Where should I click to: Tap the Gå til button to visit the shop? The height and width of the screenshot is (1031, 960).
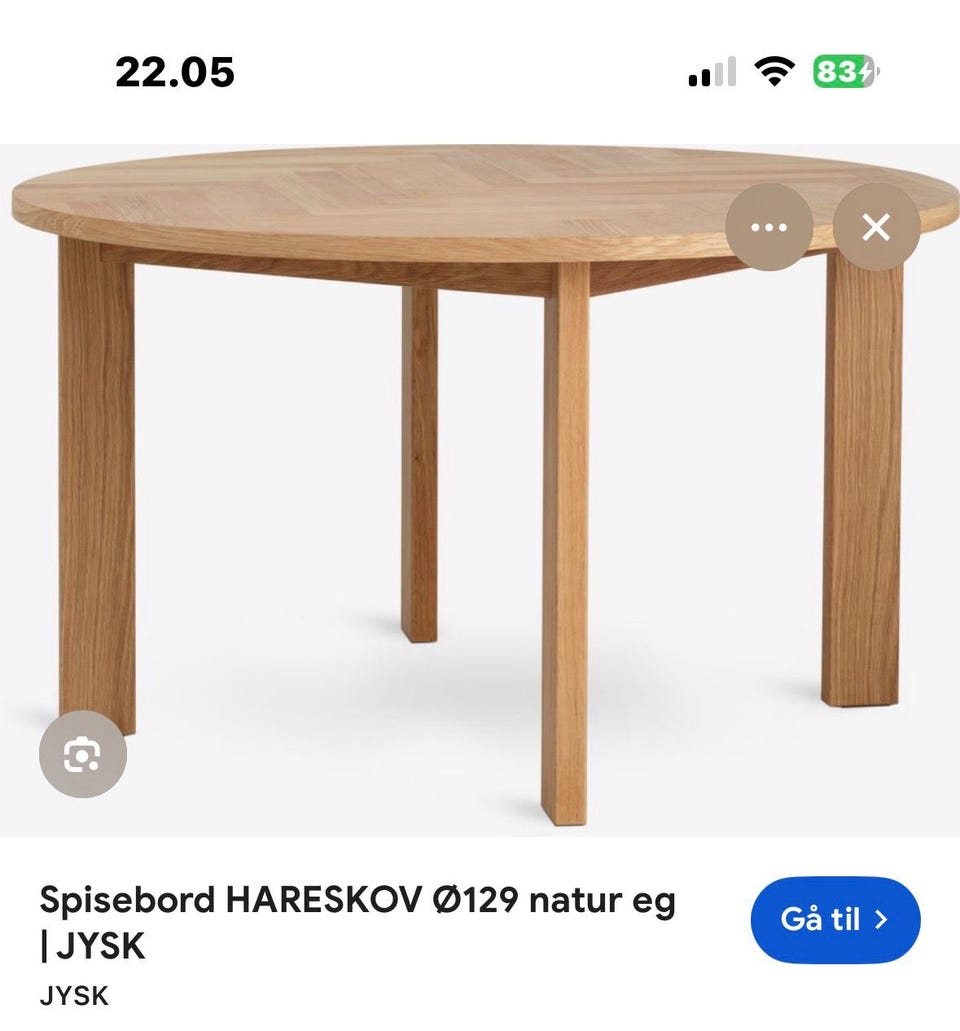(x=837, y=920)
